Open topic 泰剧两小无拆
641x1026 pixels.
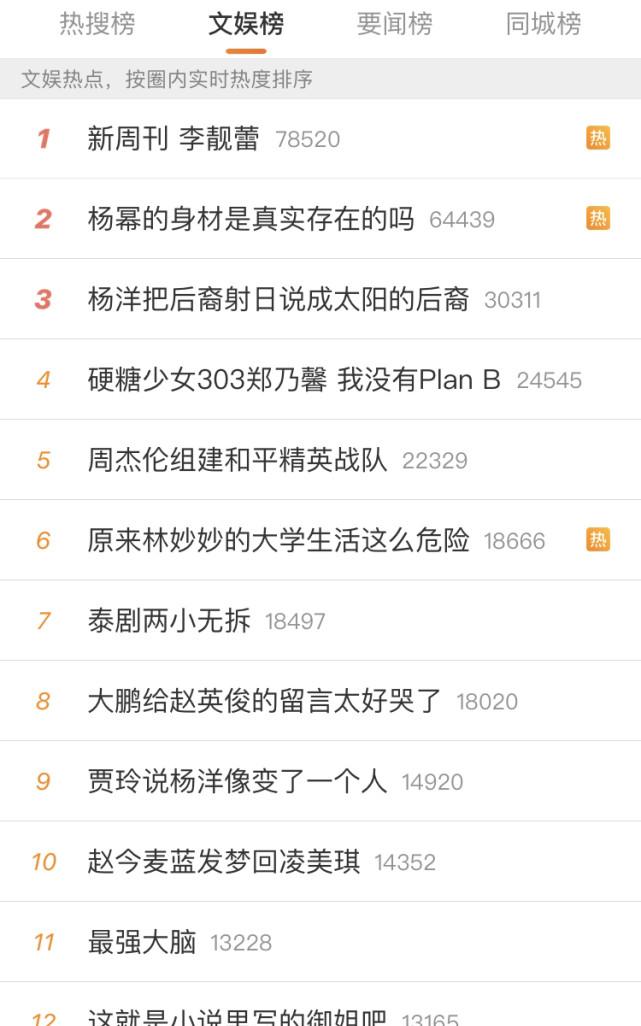click(320, 620)
